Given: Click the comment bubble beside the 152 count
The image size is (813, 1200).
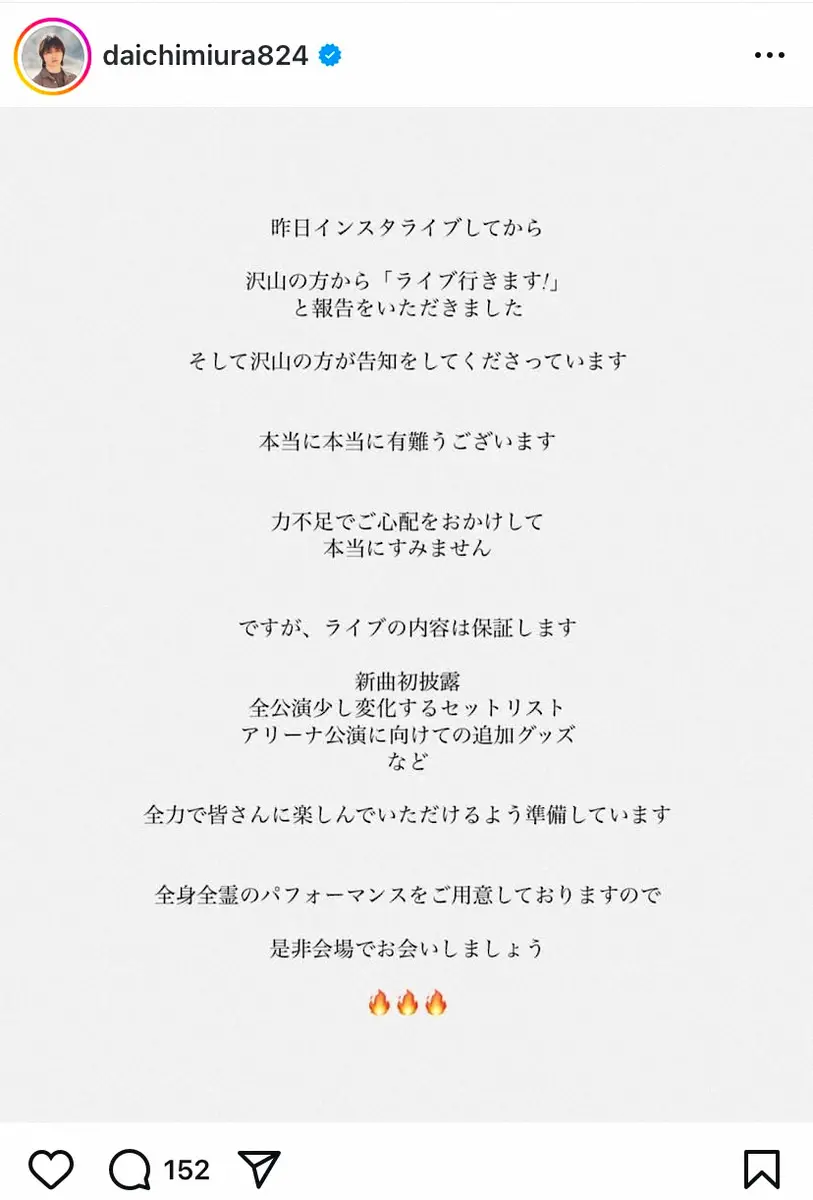Looking at the screenshot, I should coord(133,1167).
